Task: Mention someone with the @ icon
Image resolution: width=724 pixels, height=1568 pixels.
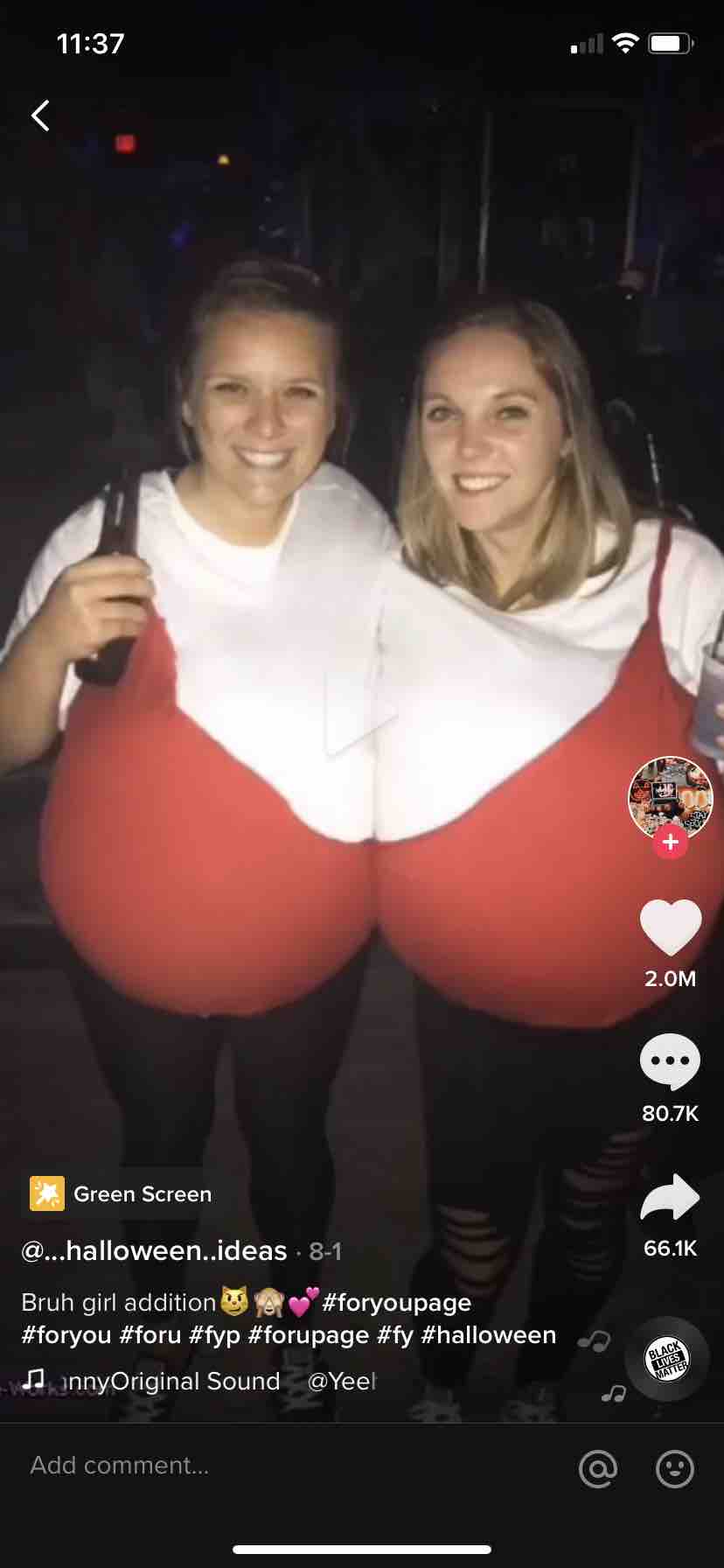Action: pyautogui.click(x=598, y=1467)
